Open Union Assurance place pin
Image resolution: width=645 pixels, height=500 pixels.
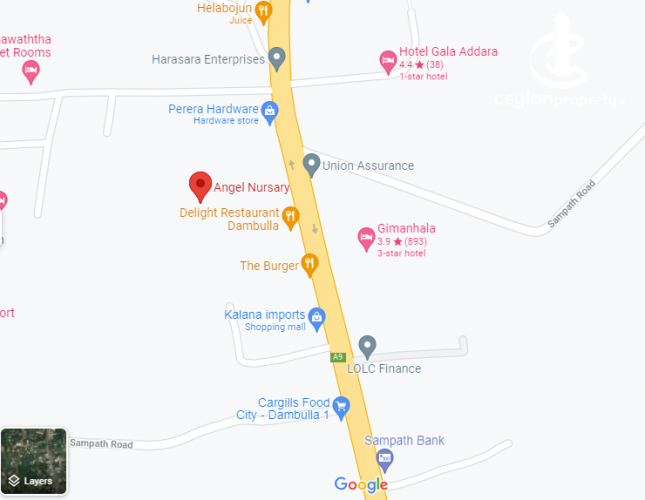click(x=311, y=163)
